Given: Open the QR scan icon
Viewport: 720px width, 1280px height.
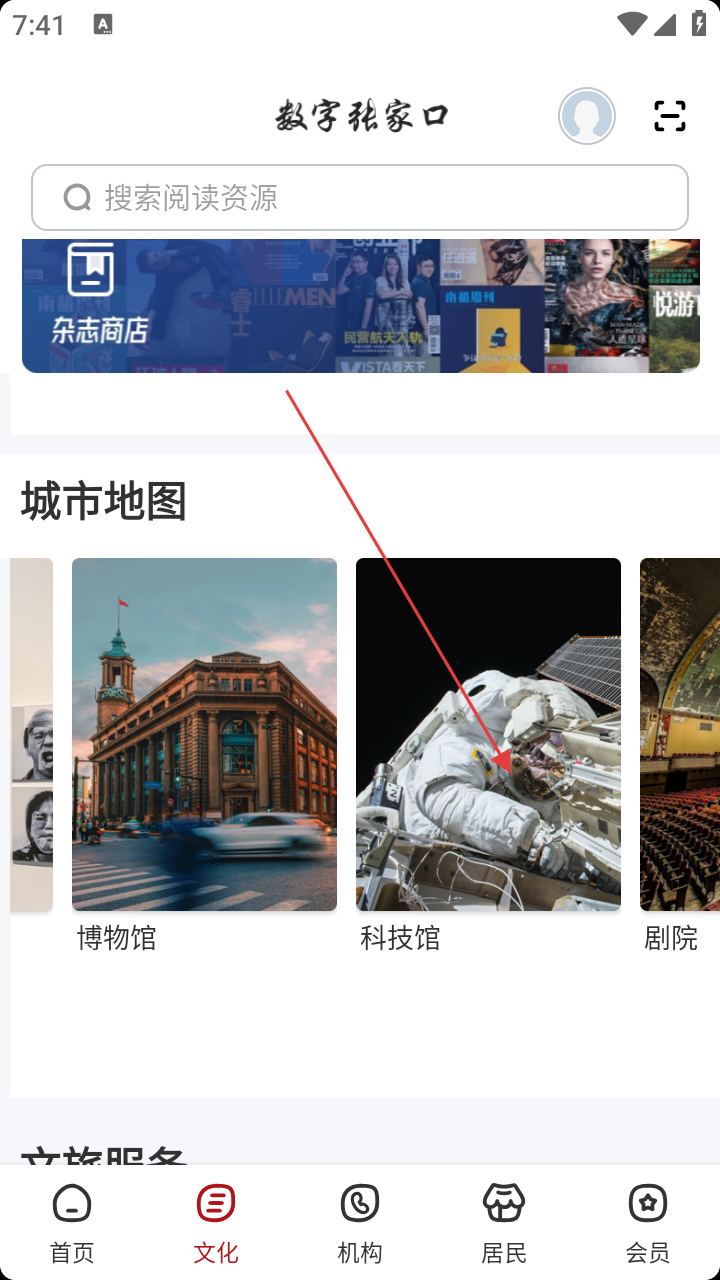Looking at the screenshot, I should (x=670, y=116).
